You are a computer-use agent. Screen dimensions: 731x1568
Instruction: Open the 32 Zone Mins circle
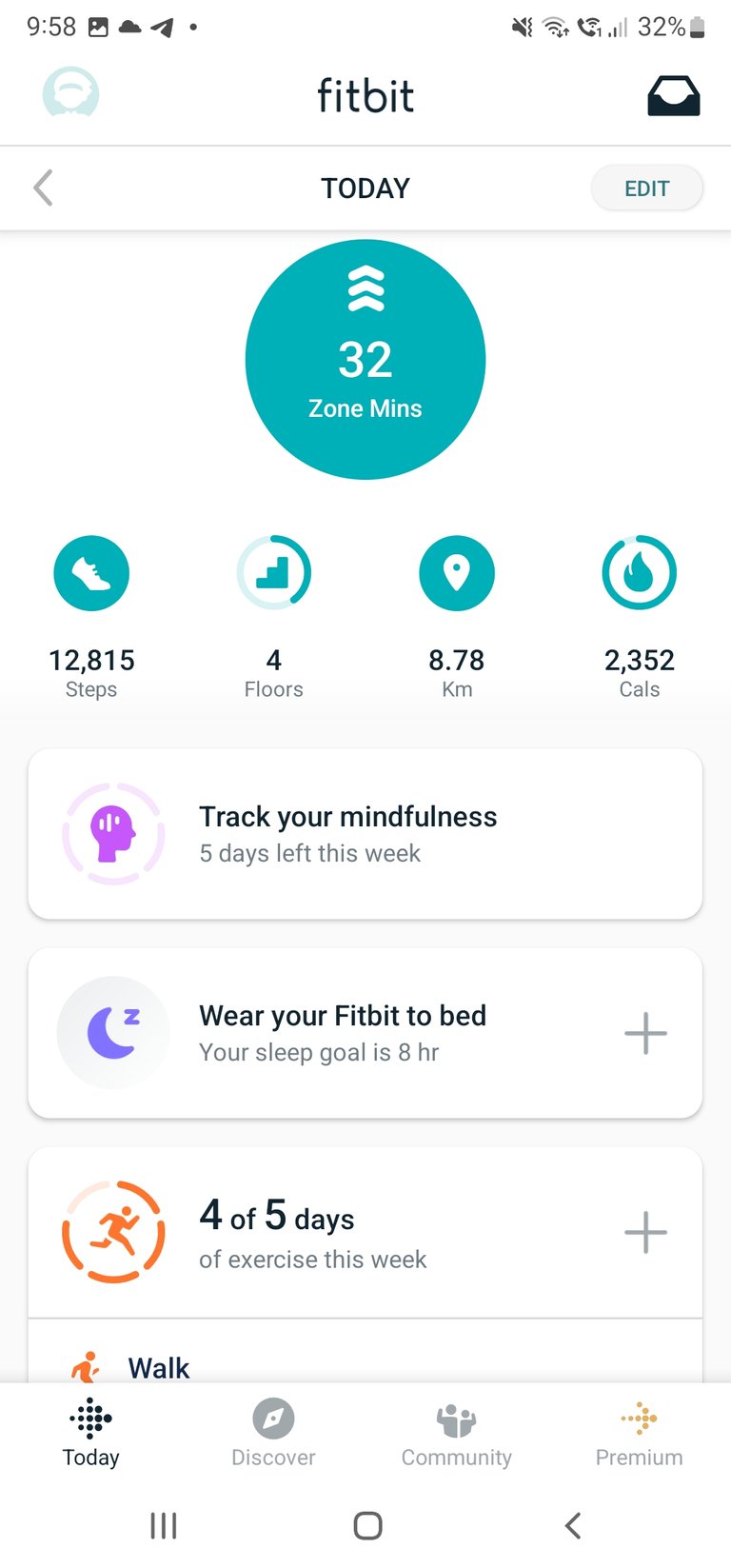365,360
